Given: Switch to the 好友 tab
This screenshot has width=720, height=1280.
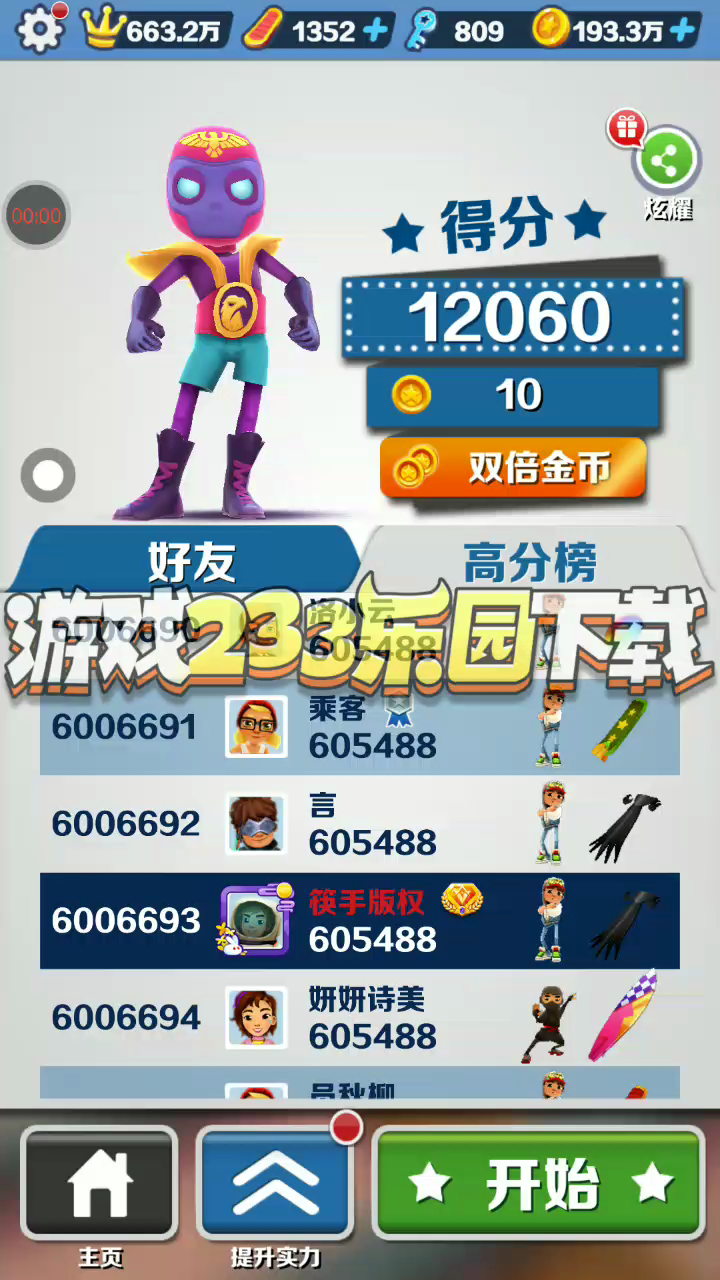Looking at the screenshot, I should tap(191, 562).
